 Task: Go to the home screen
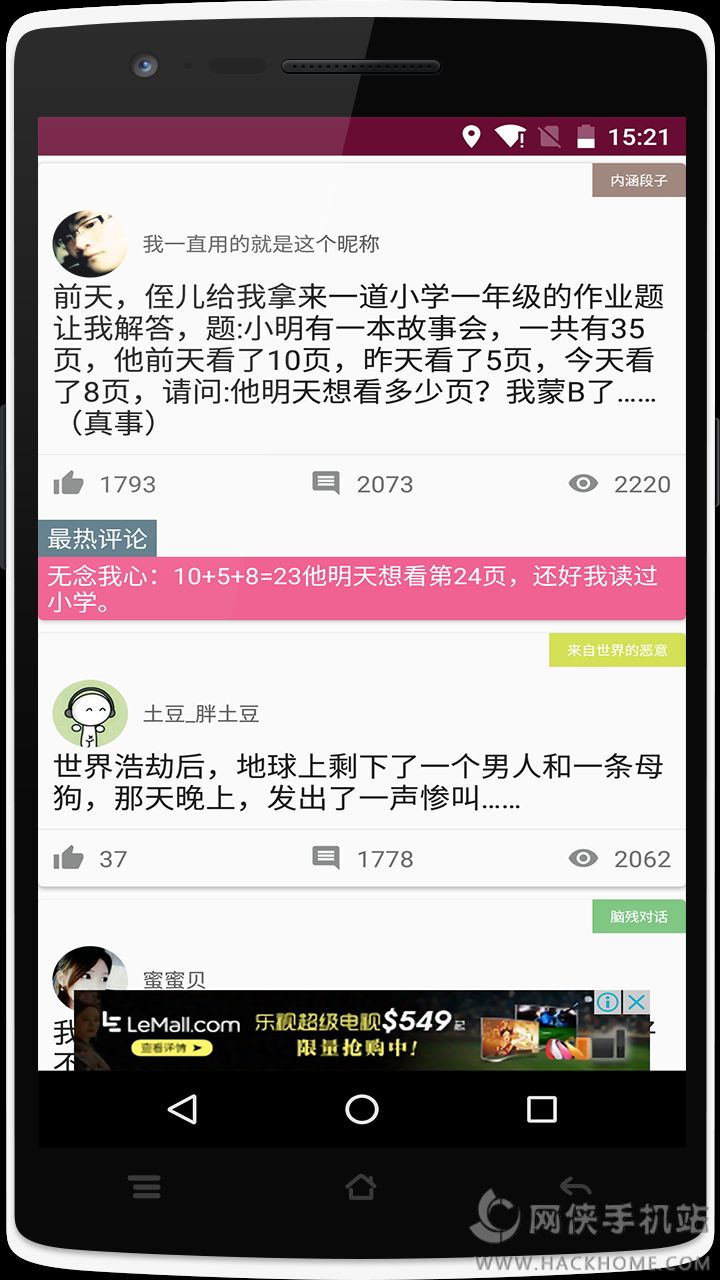point(361,1108)
